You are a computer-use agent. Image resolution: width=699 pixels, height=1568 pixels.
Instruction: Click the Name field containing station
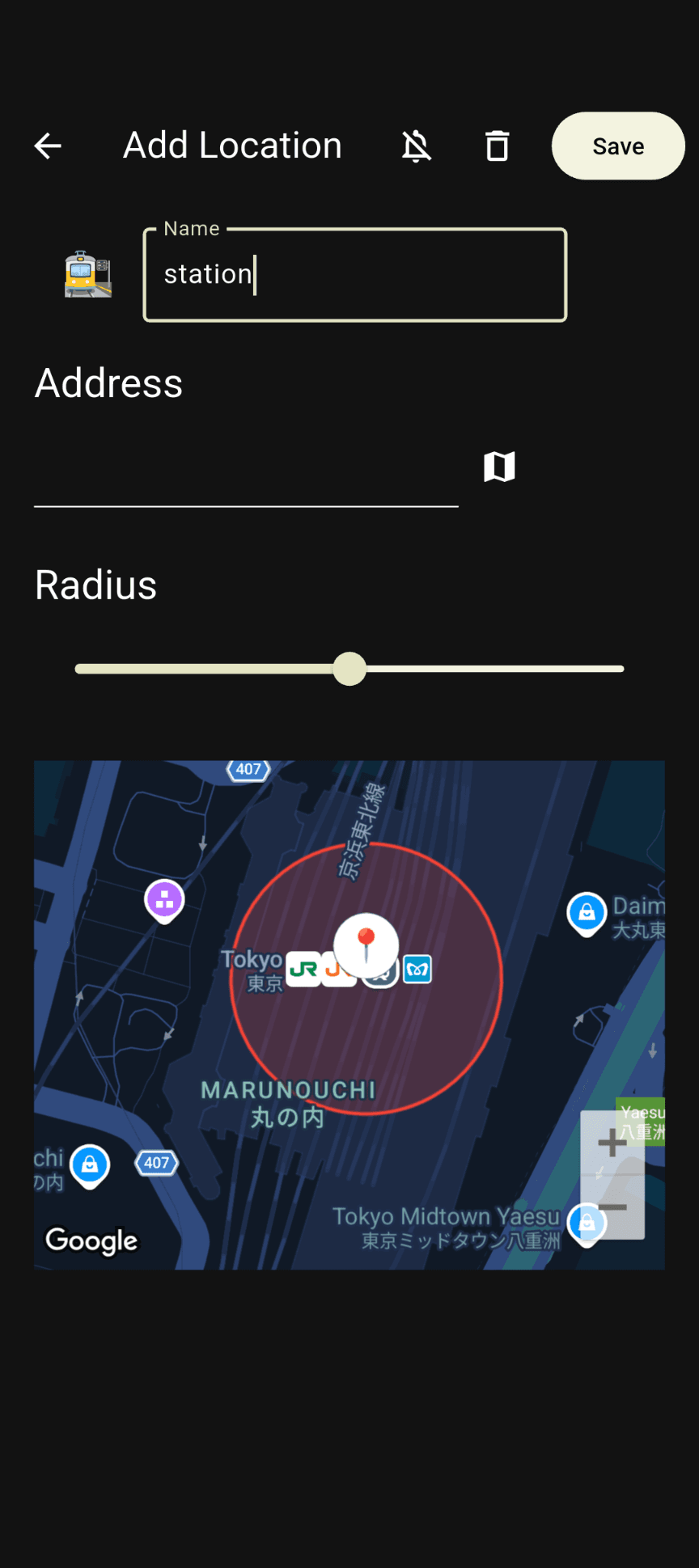354,274
